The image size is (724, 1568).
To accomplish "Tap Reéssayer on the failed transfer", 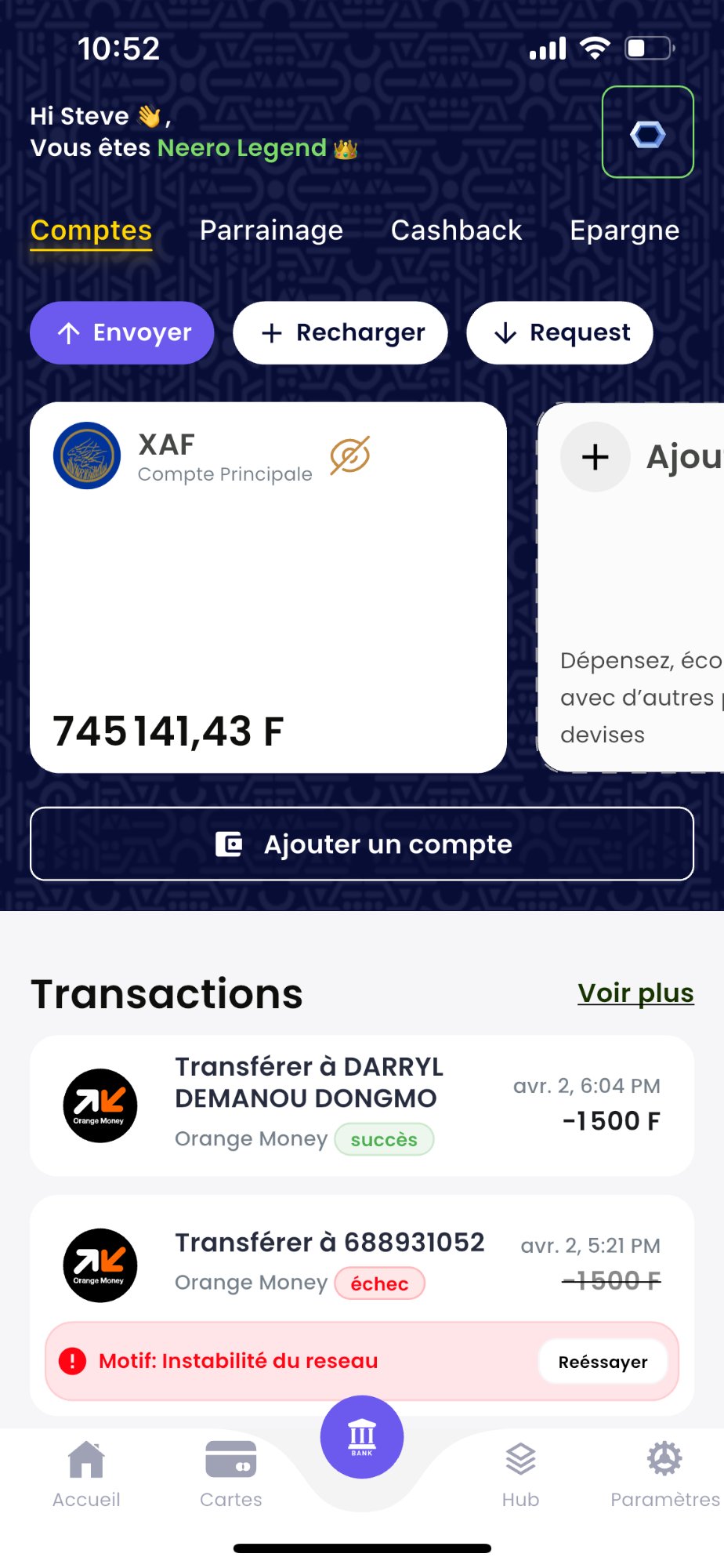I will [x=603, y=1362].
